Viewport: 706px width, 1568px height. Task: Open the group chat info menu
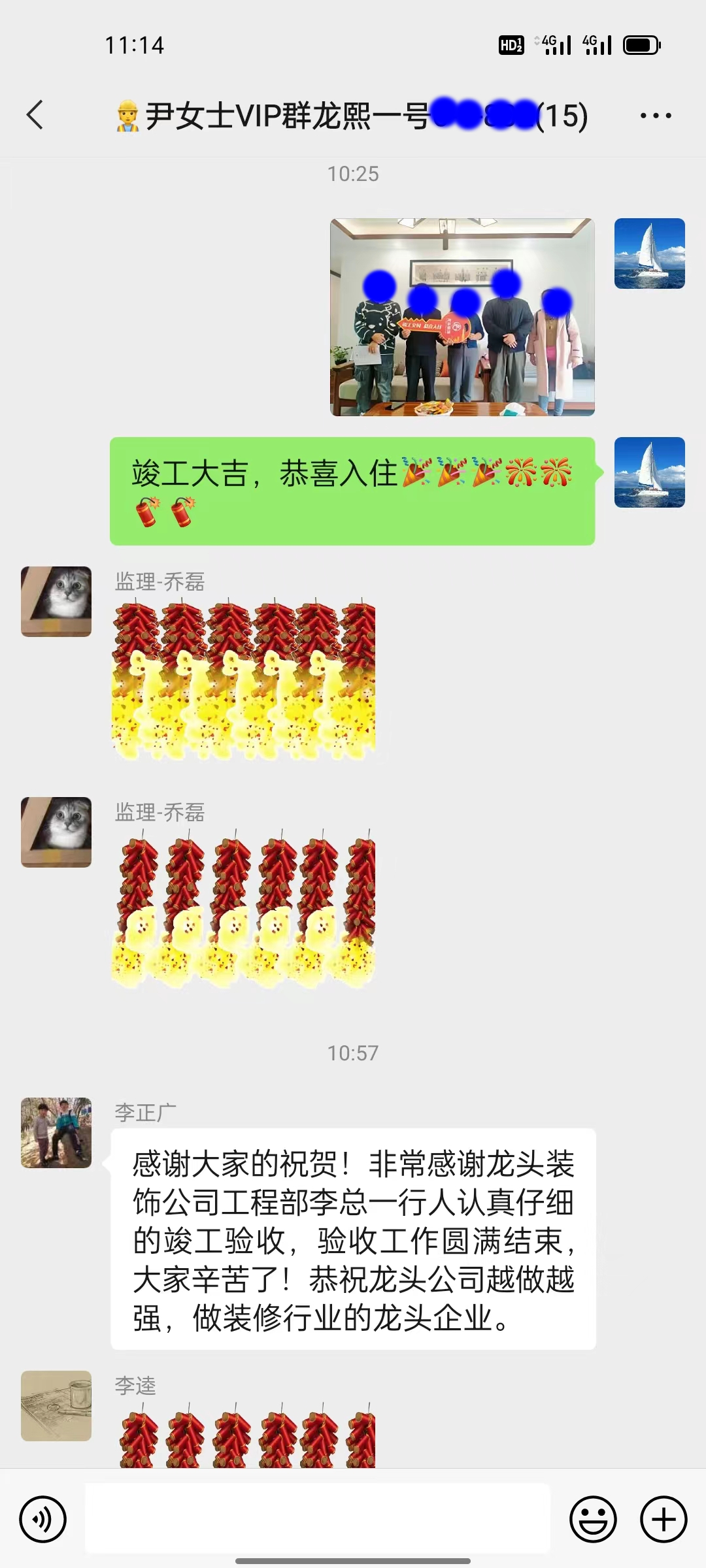[x=655, y=116]
